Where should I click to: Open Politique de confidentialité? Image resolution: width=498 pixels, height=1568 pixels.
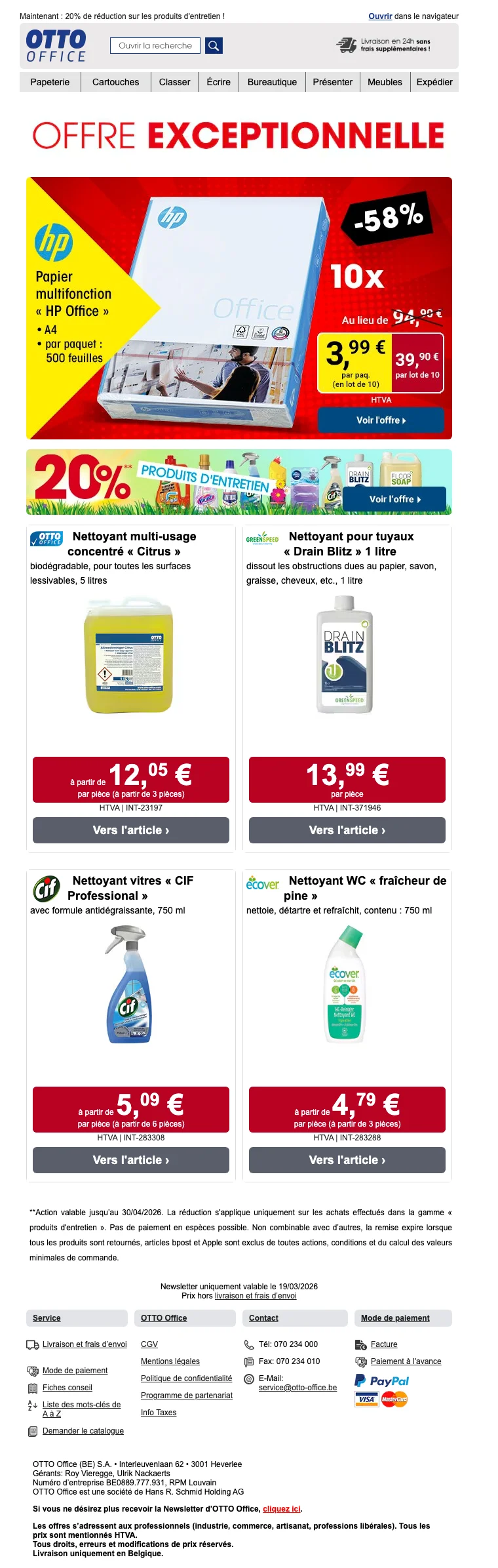tap(186, 1378)
